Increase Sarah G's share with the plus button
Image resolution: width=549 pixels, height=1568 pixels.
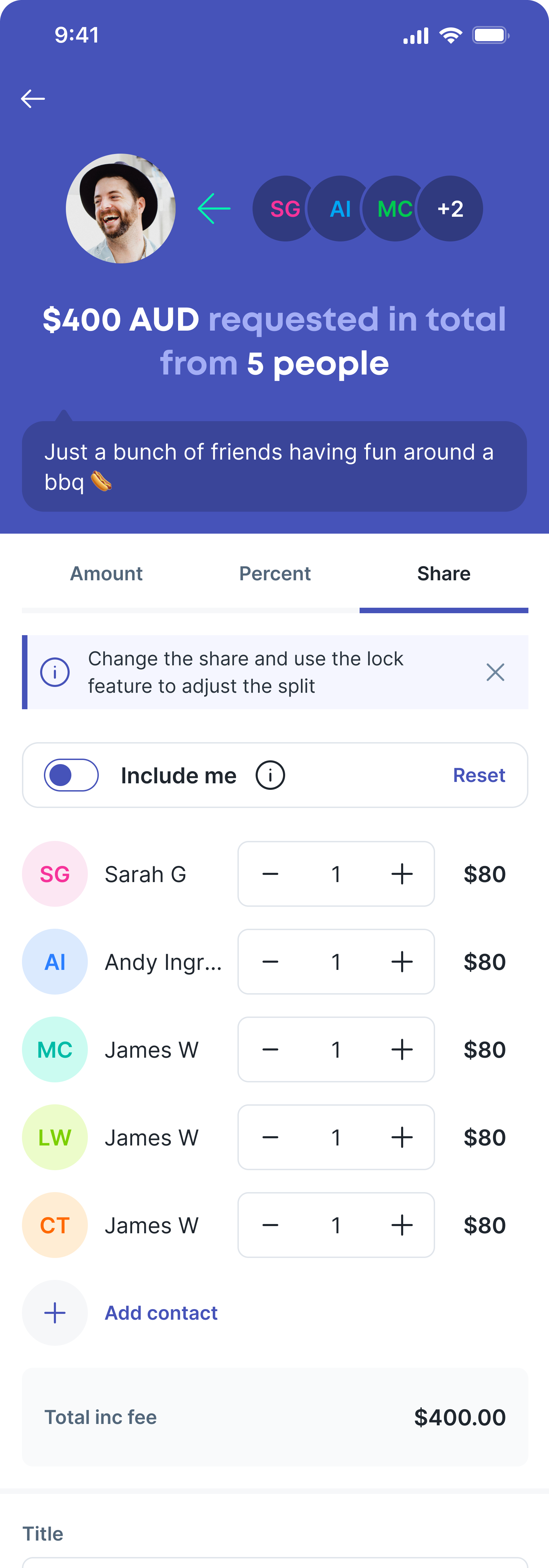click(401, 874)
